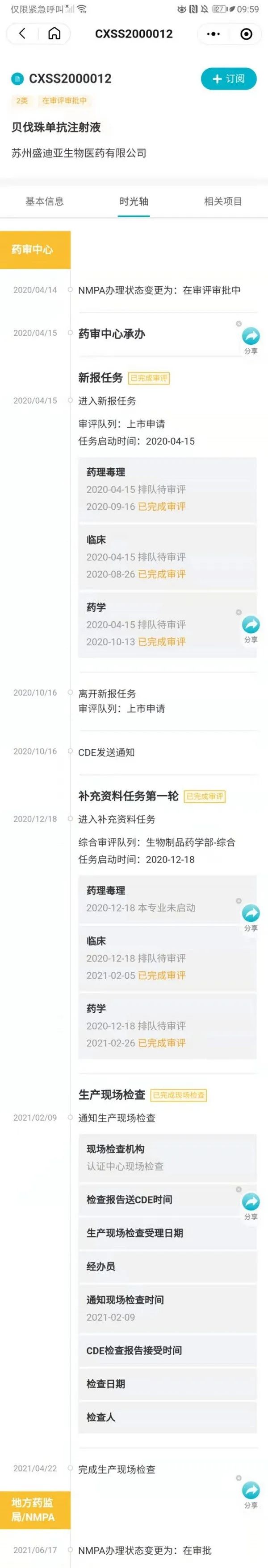268x1568 pixels.
Task: Open the 相关项目 tab
Action: [223, 202]
